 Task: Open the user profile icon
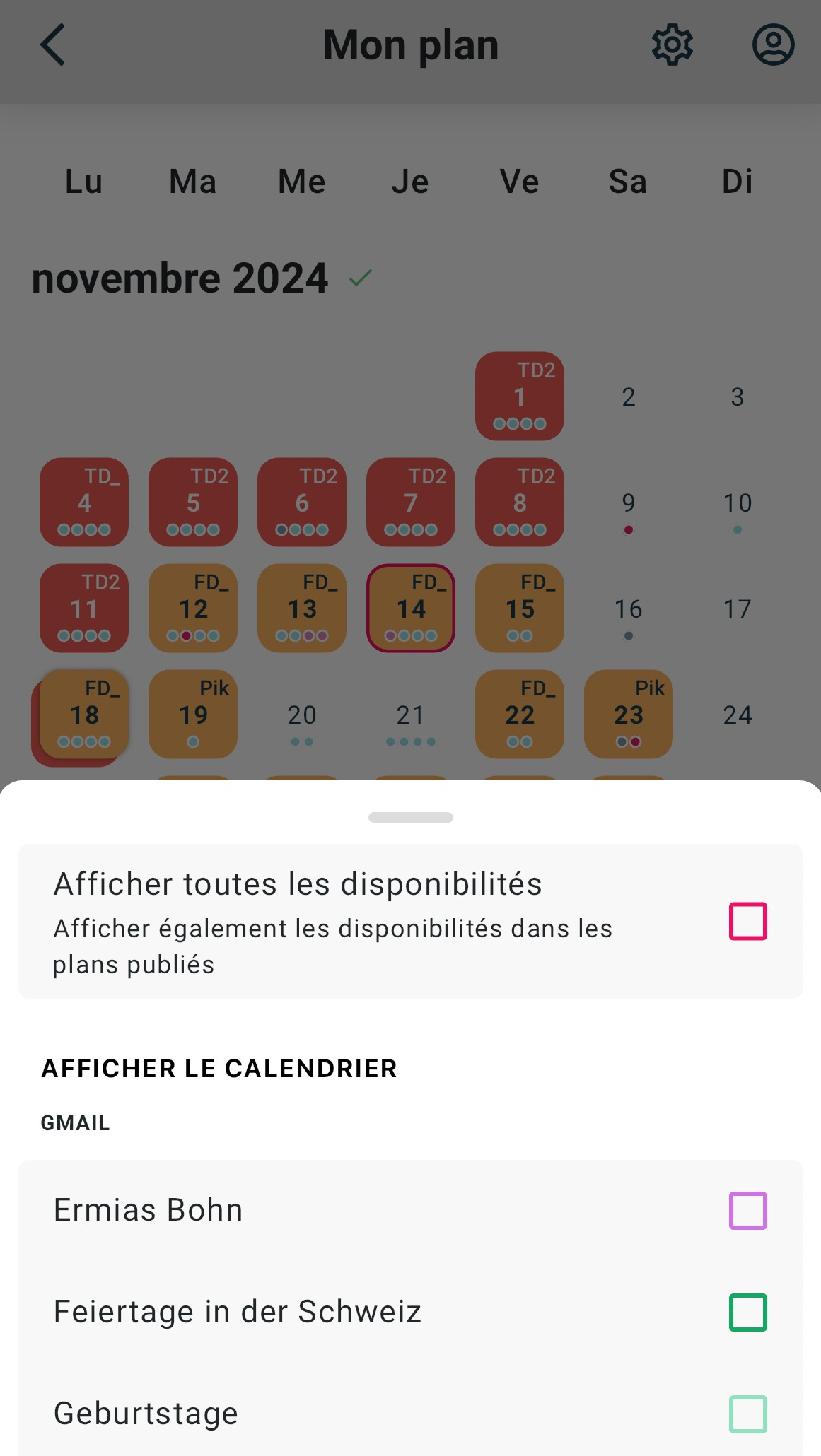(x=773, y=45)
